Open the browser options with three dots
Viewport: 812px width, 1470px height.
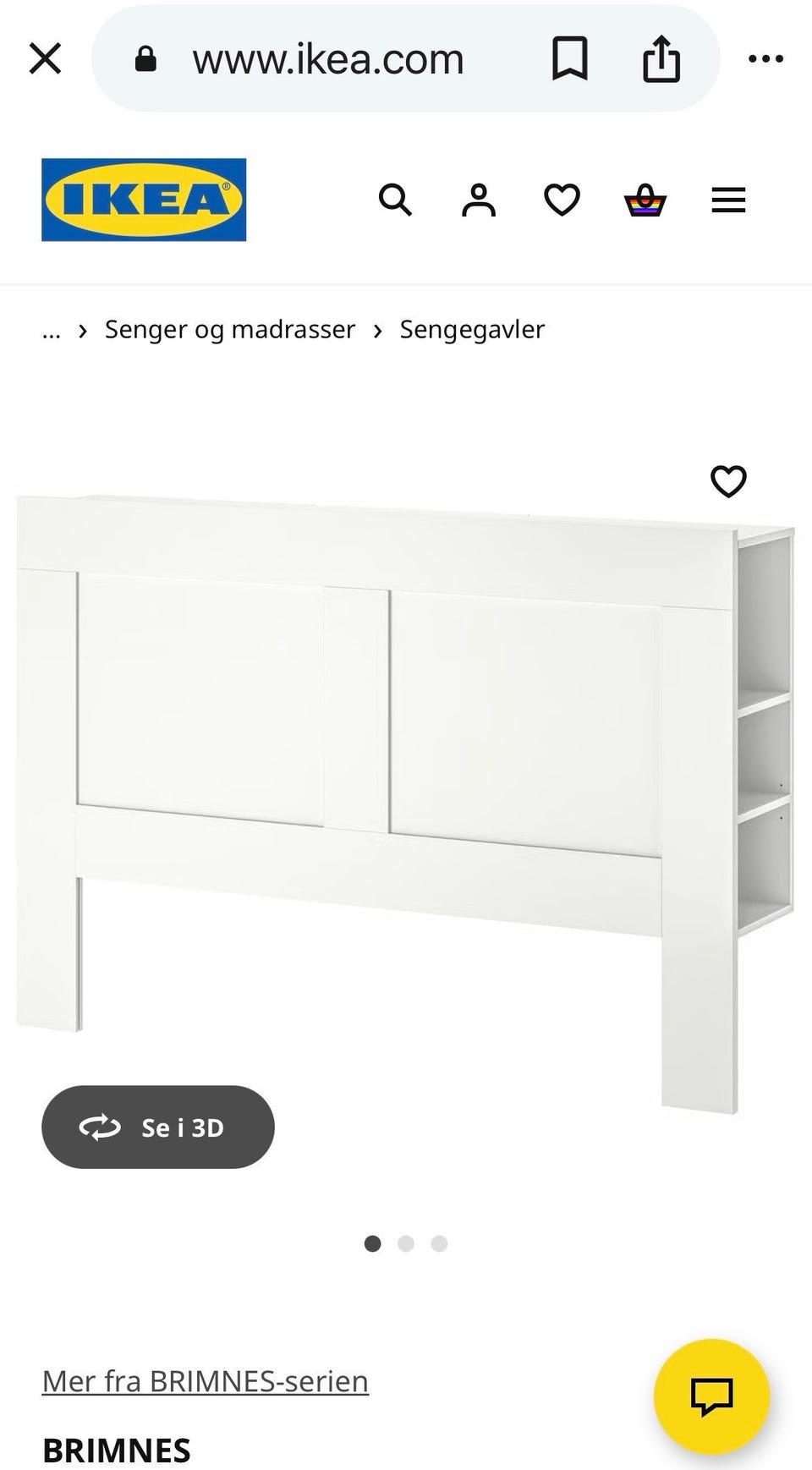pos(766,58)
